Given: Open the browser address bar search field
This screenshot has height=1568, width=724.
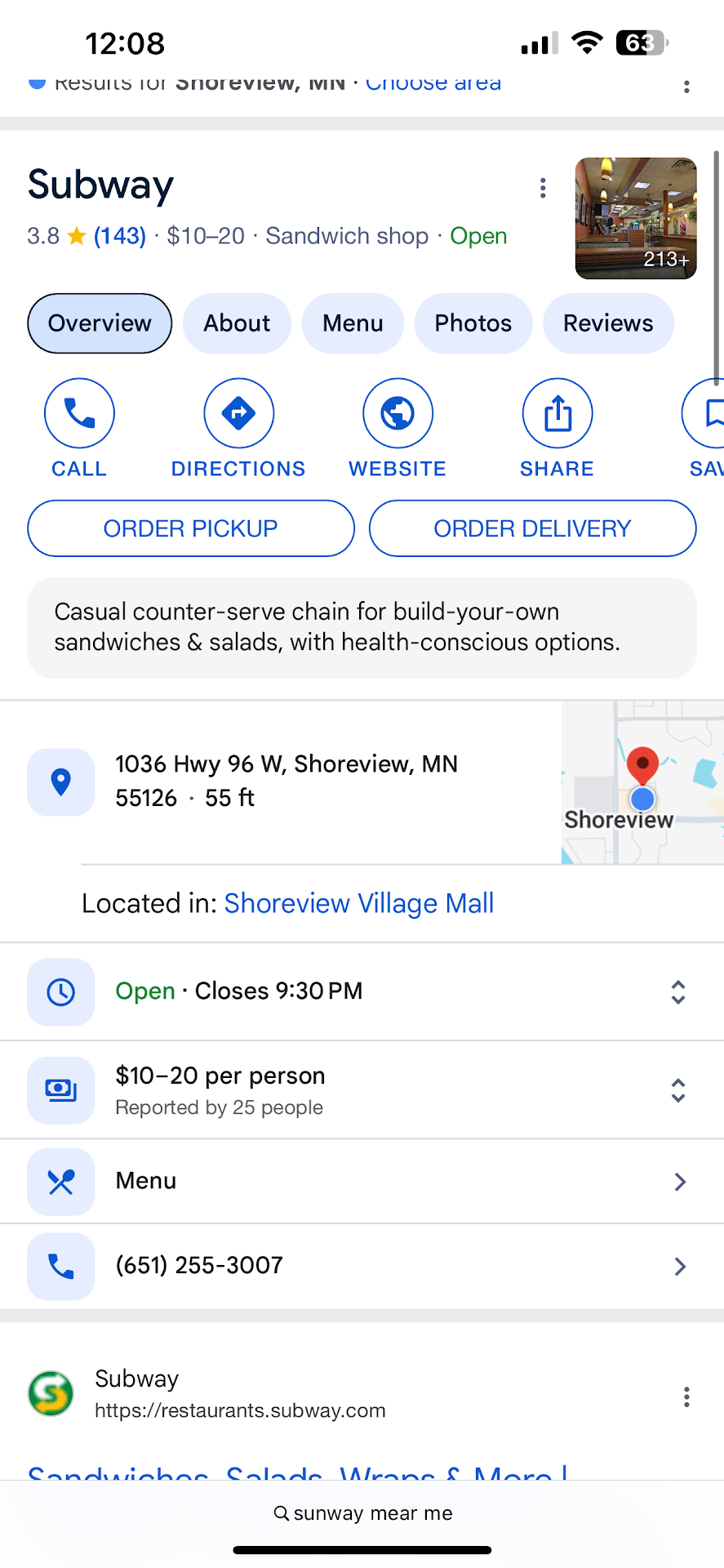Looking at the screenshot, I should click(x=362, y=1513).
